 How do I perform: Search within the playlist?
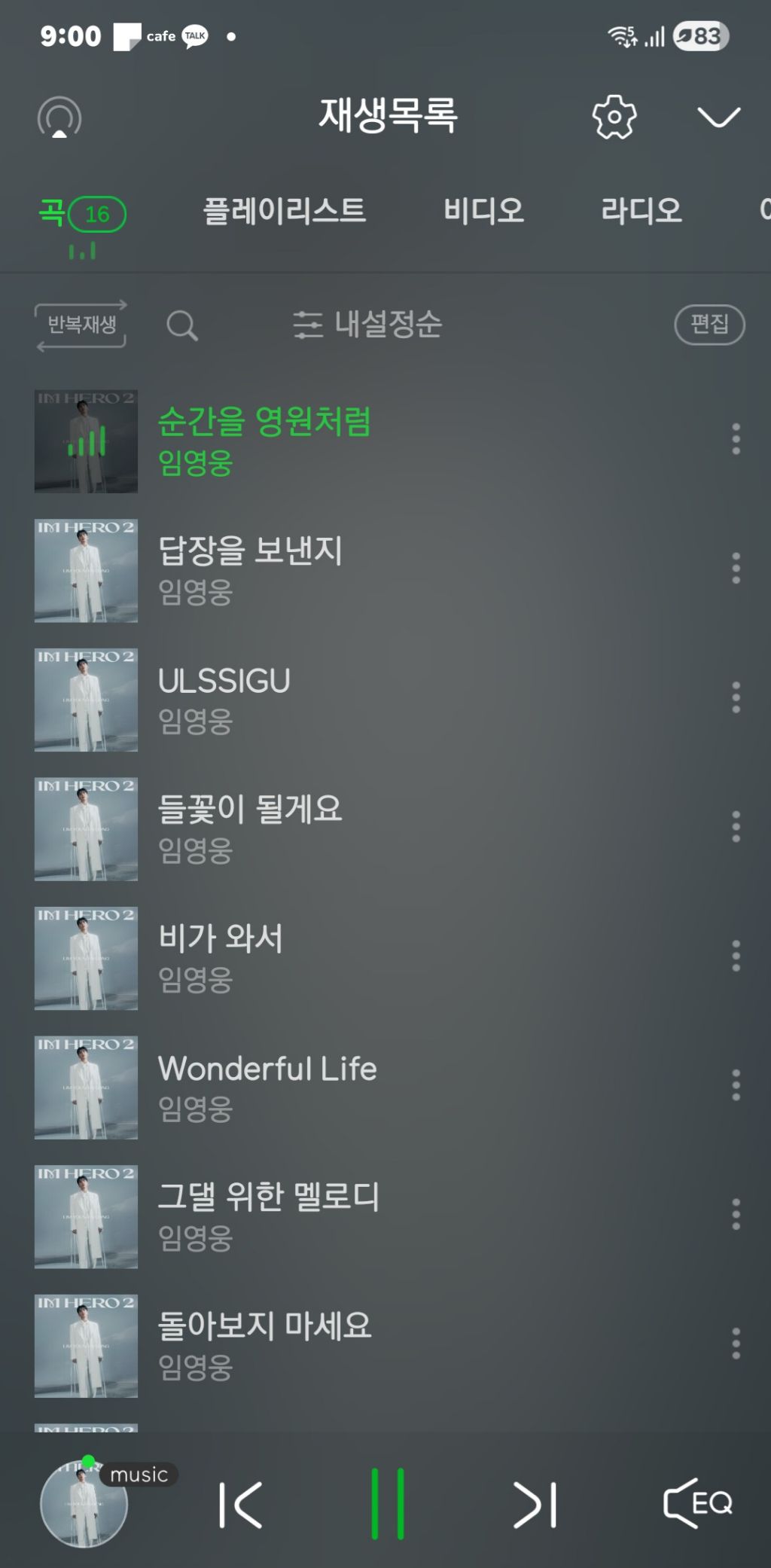click(x=181, y=326)
